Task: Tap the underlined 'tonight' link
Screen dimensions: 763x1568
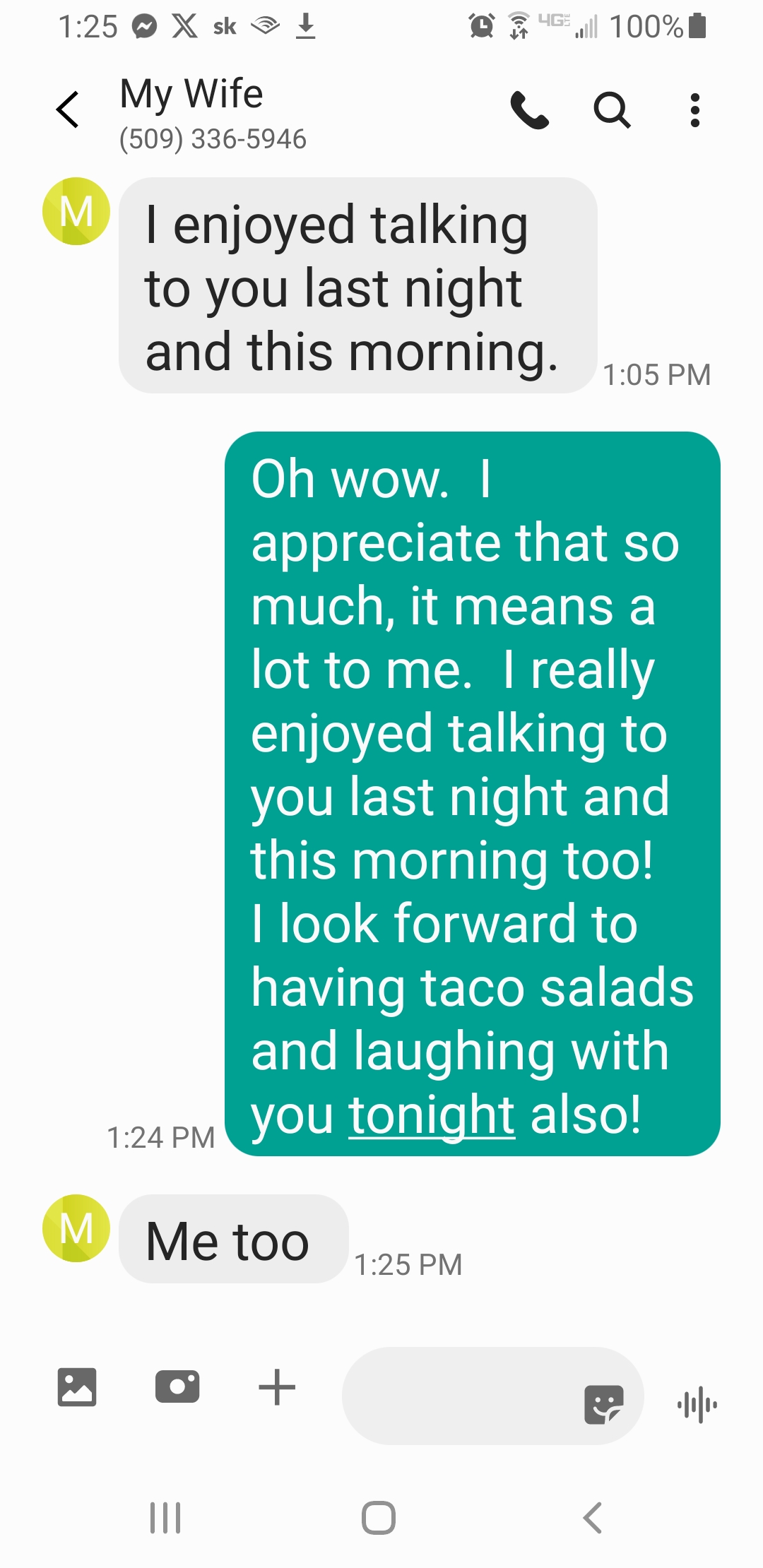Action: (x=432, y=1115)
